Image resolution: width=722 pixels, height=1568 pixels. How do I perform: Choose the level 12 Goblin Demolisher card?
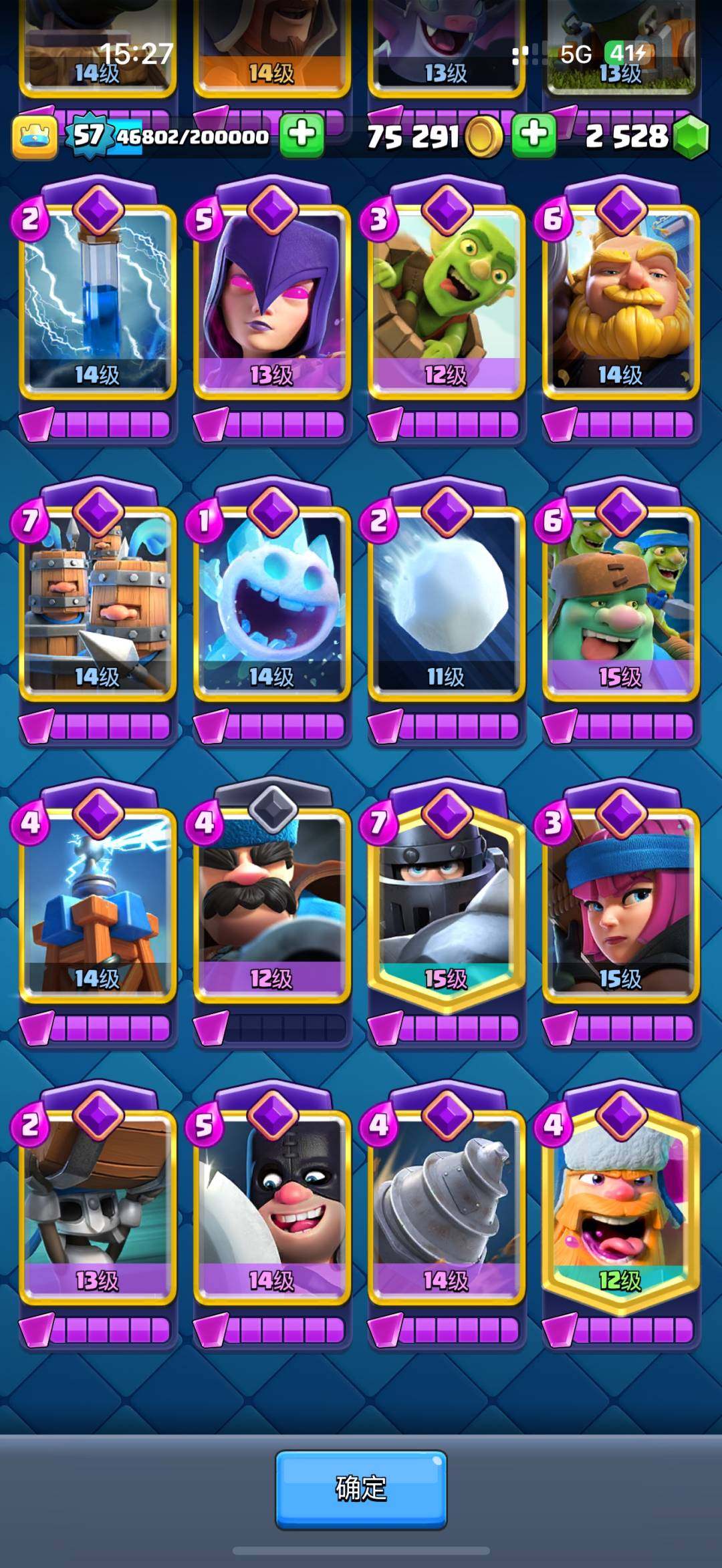pos(446,301)
